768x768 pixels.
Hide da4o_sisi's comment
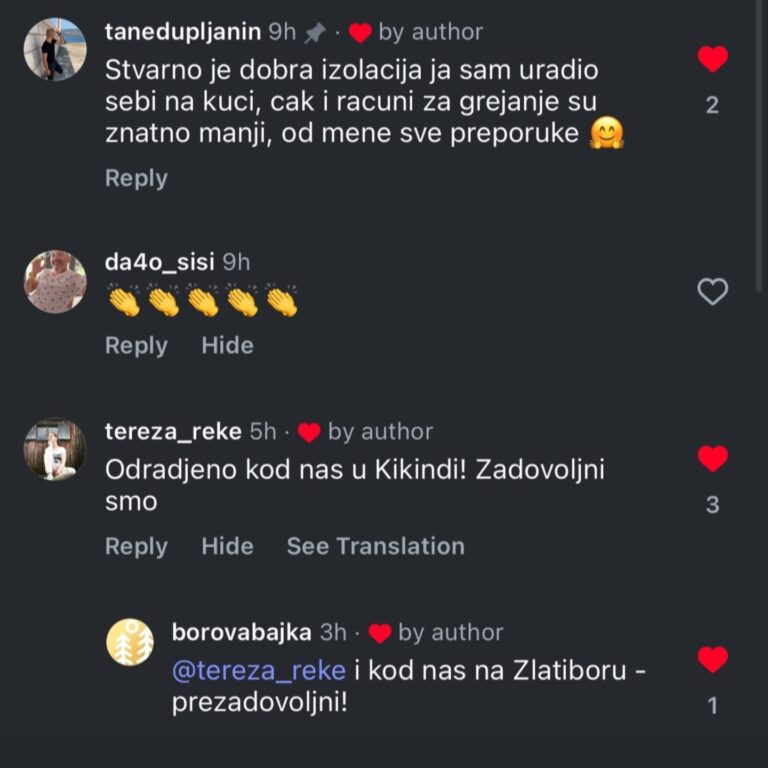[x=227, y=346]
